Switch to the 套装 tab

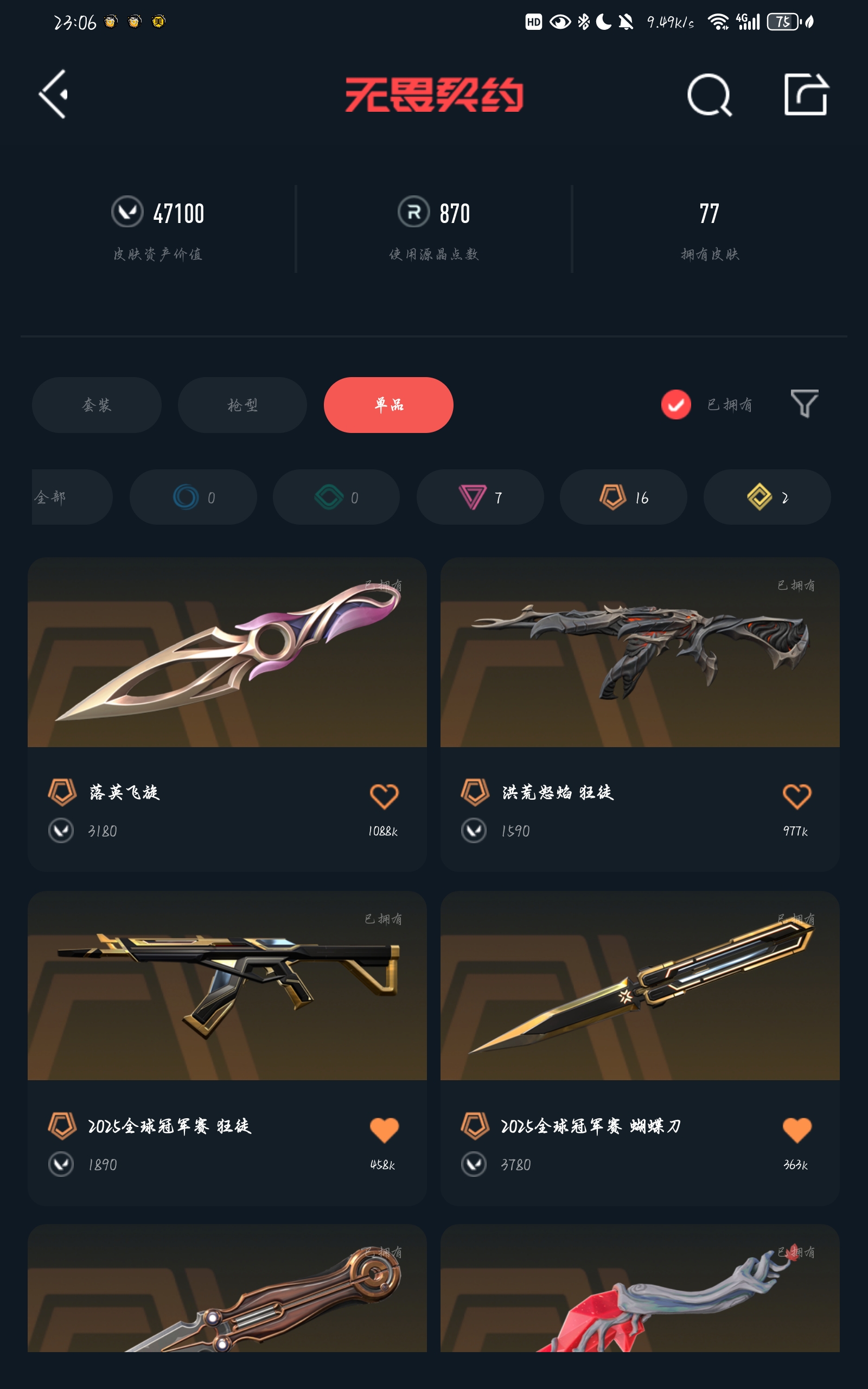97,405
